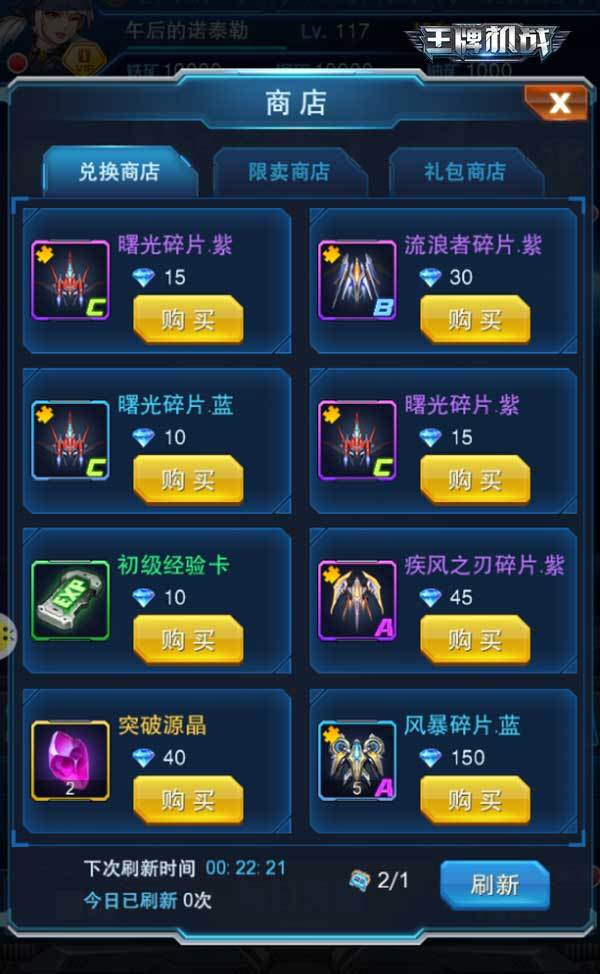This screenshot has width=600, height=974.
Task: Select the 兑换商店 tab
Action: (x=119, y=172)
